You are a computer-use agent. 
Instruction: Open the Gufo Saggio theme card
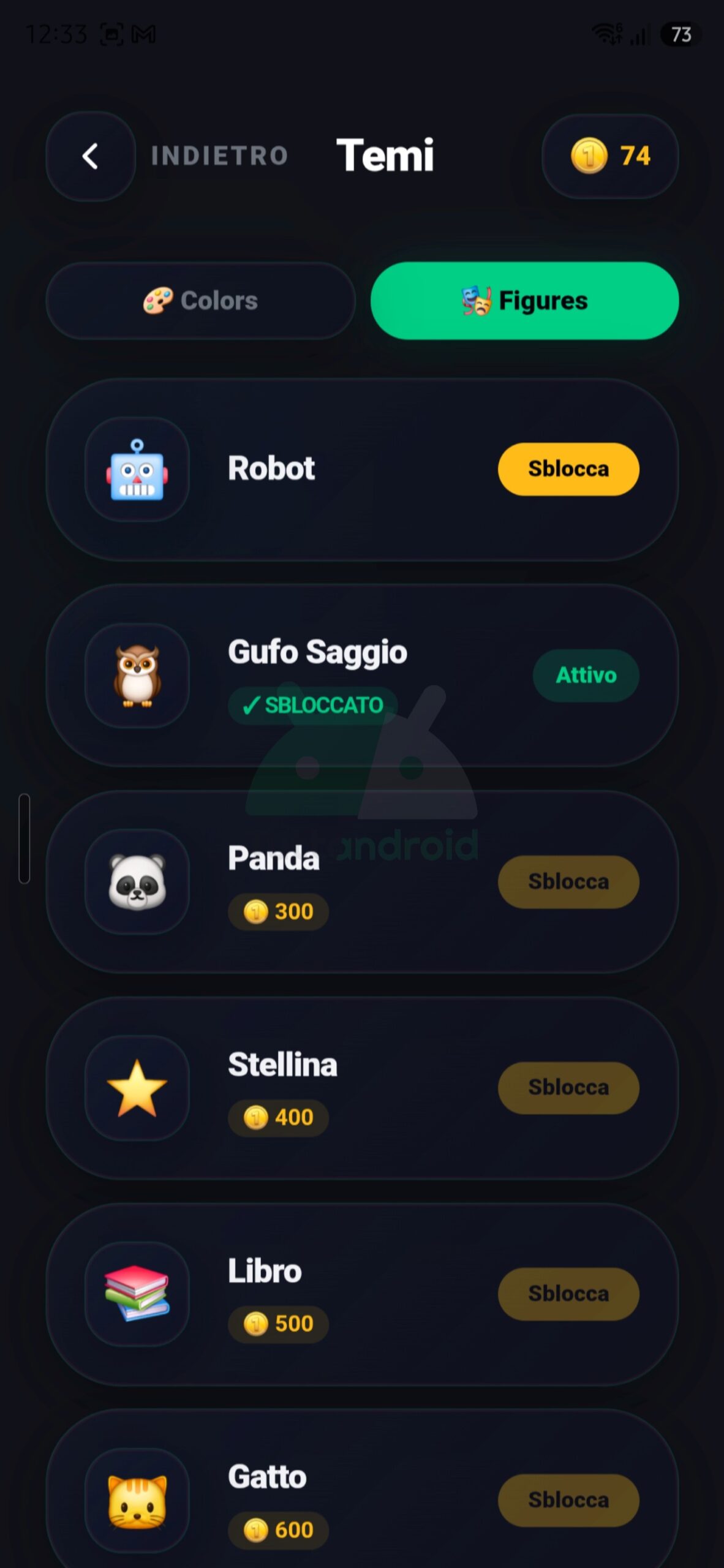click(362, 675)
